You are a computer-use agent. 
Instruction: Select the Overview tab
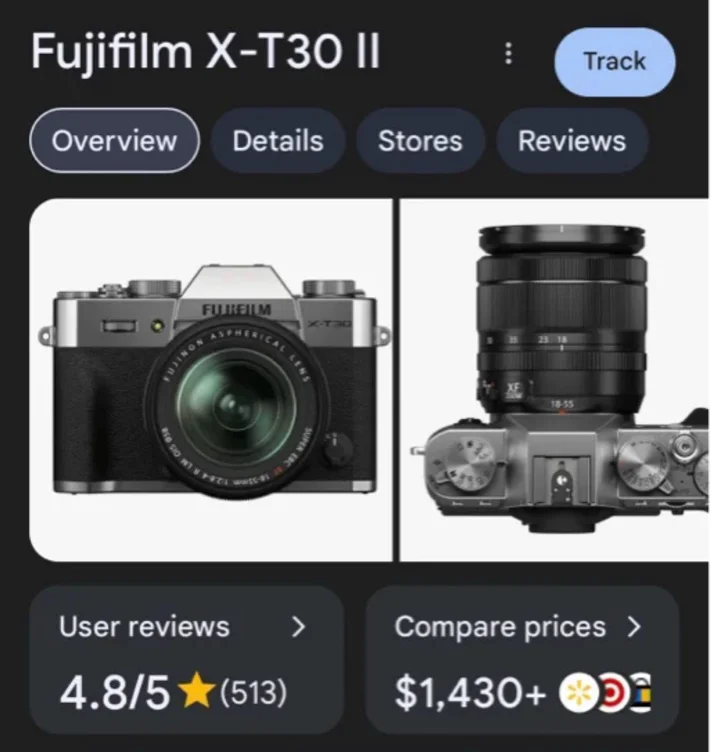pyautogui.click(x=114, y=141)
